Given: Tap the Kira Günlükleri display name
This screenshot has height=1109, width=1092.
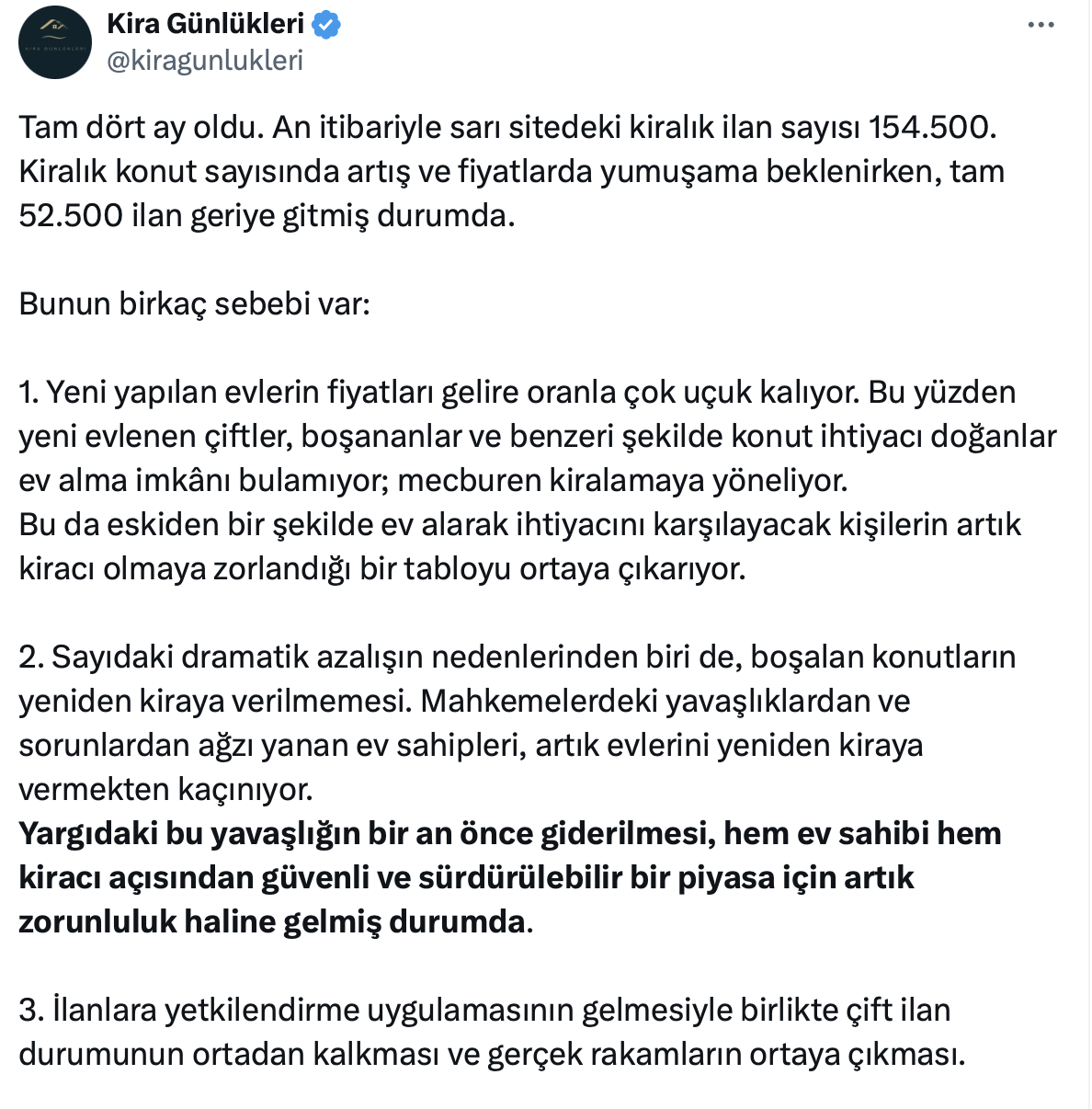Looking at the screenshot, I should coord(205,24).
